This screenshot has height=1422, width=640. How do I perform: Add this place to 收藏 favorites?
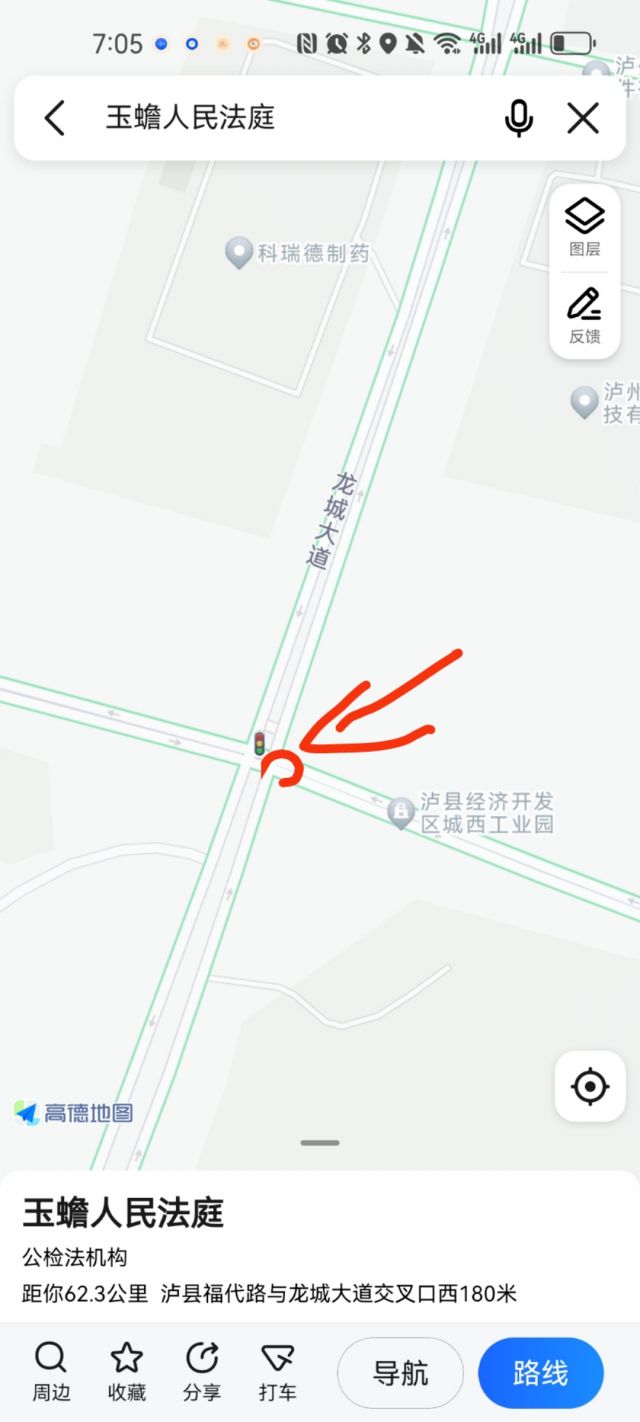tap(127, 1371)
